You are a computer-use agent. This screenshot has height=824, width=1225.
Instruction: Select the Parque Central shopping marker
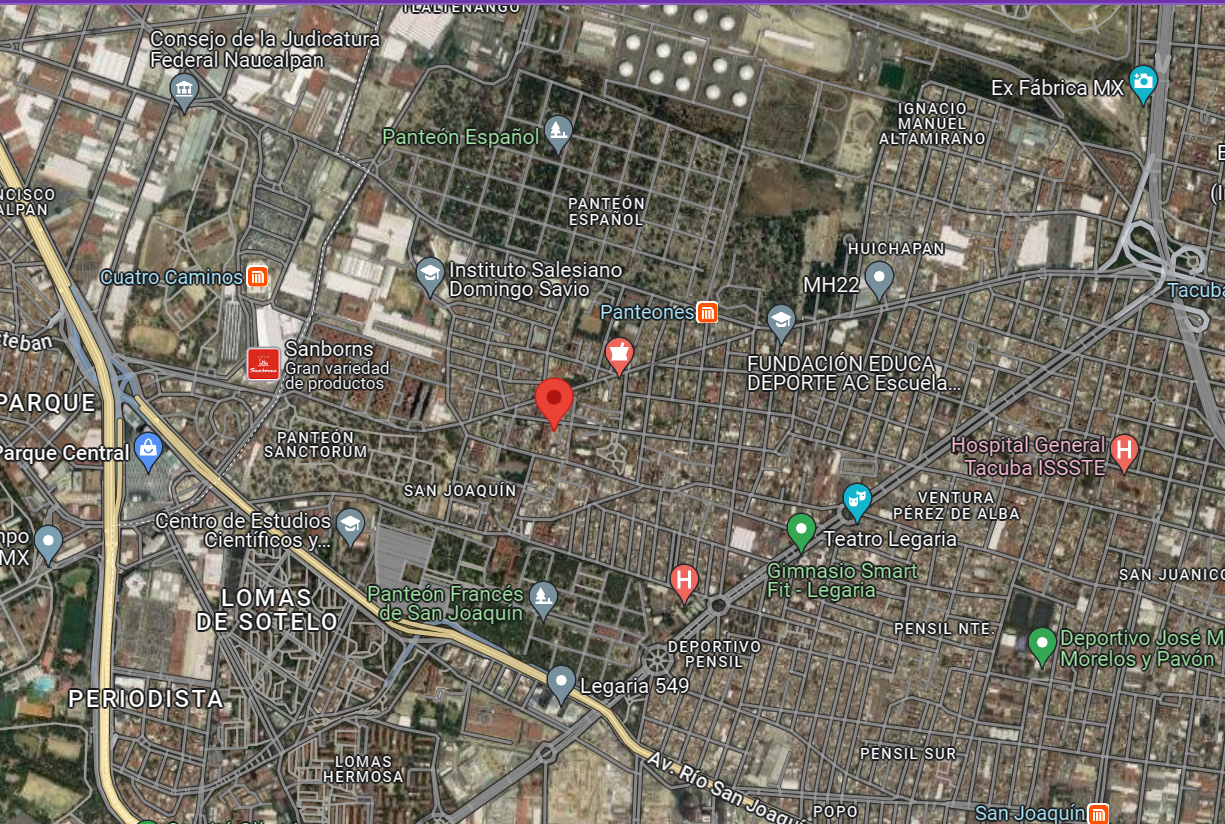pos(149,452)
